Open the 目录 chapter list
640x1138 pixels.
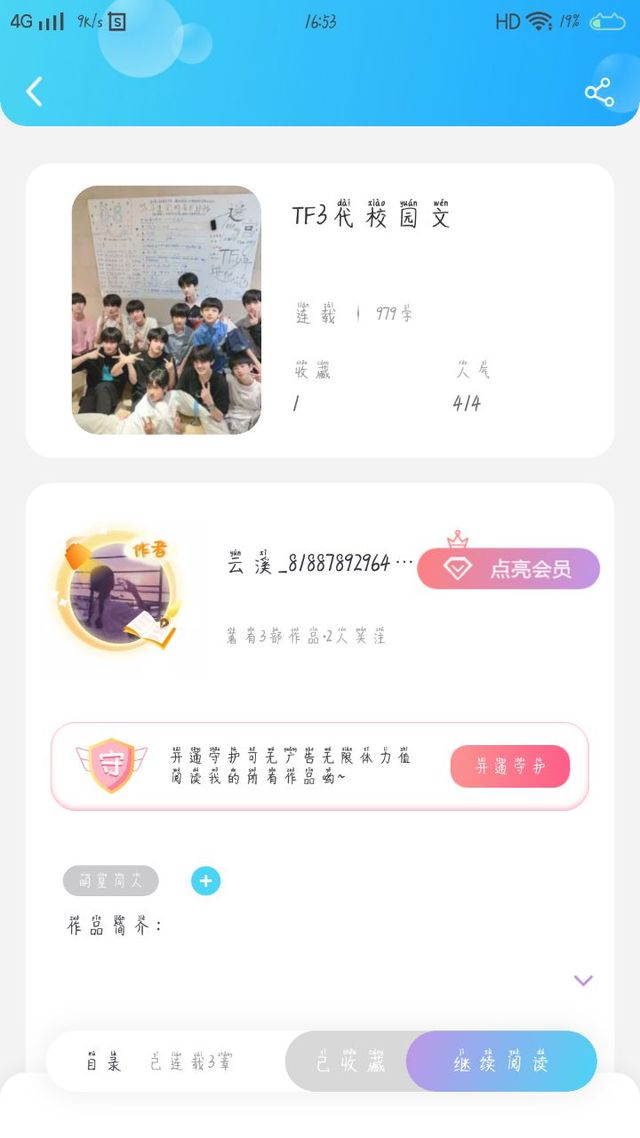pos(104,1062)
